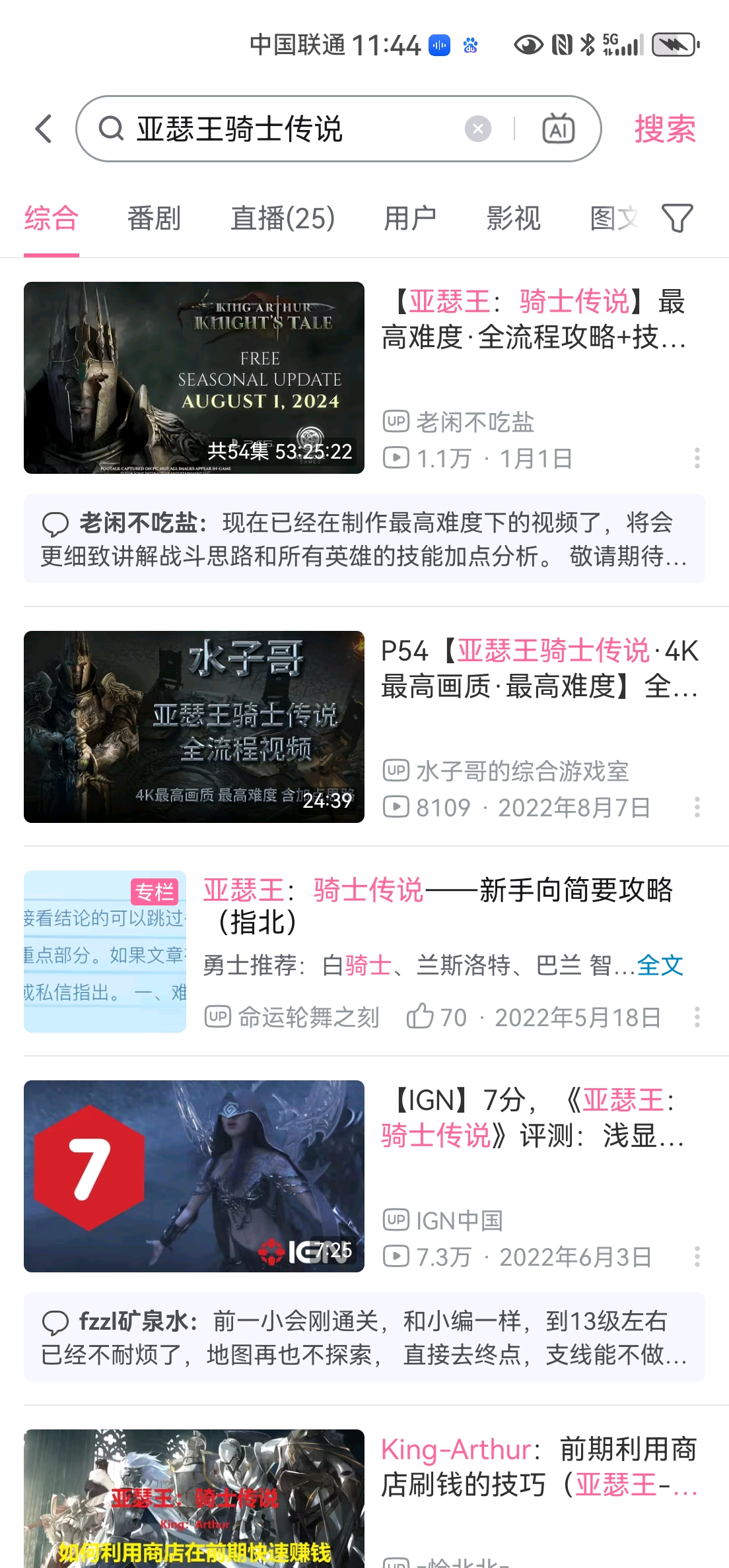Open more options for 老闲不吃盐's video
The width and height of the screenshot is (729, 1568).
[x=697, y=458]
